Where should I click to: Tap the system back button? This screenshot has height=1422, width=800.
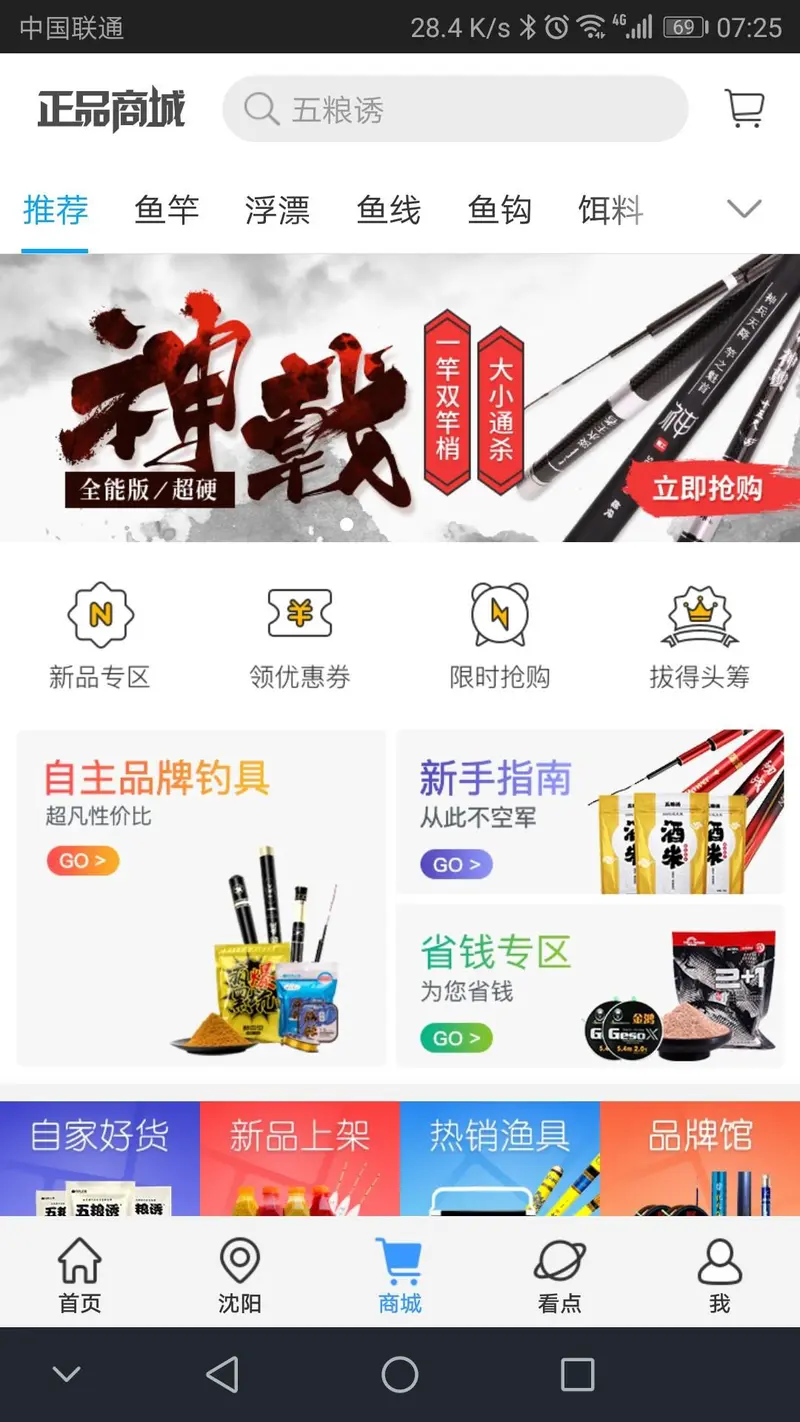[222, 1375]
